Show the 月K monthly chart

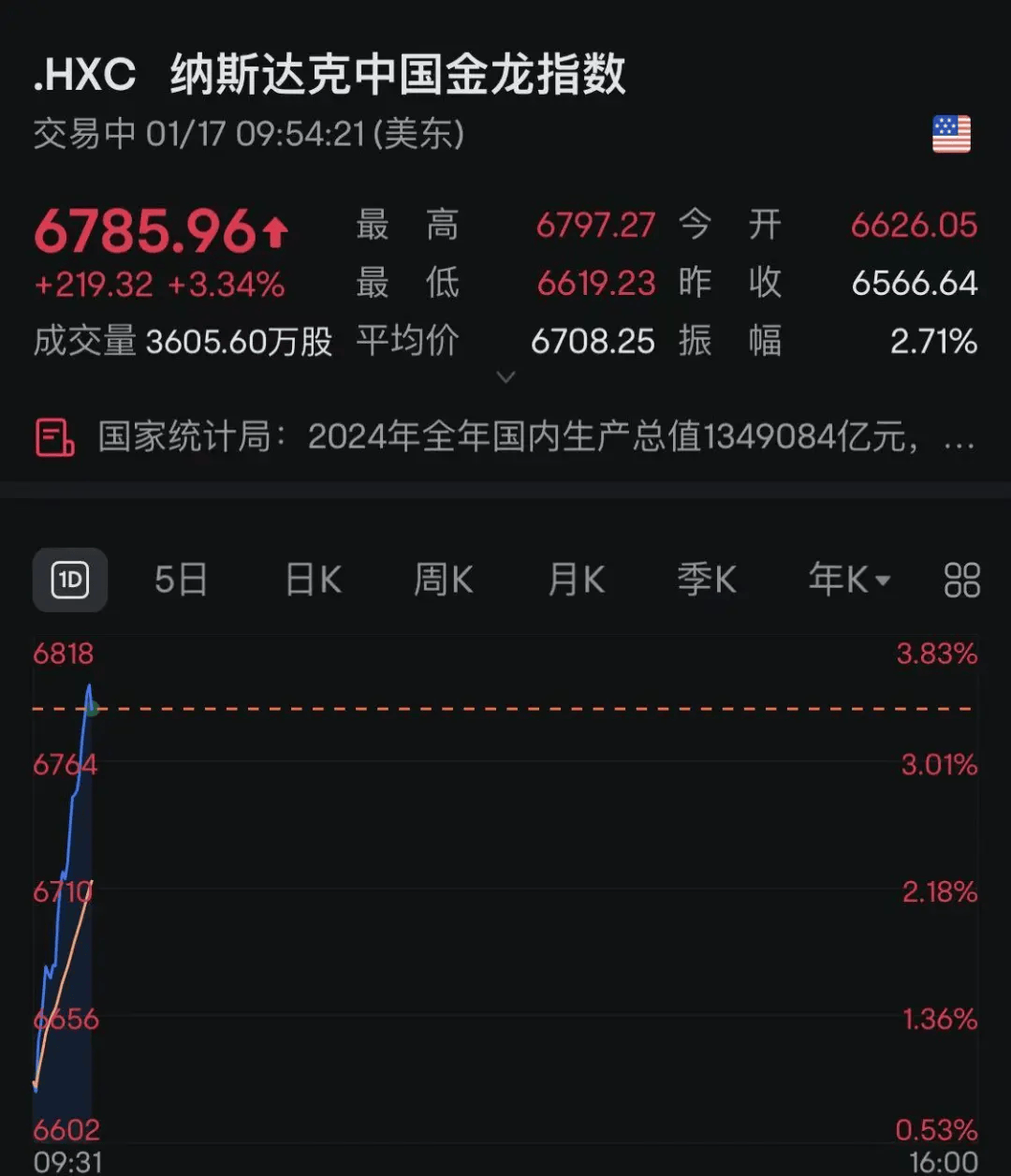(x=577, y=581)
